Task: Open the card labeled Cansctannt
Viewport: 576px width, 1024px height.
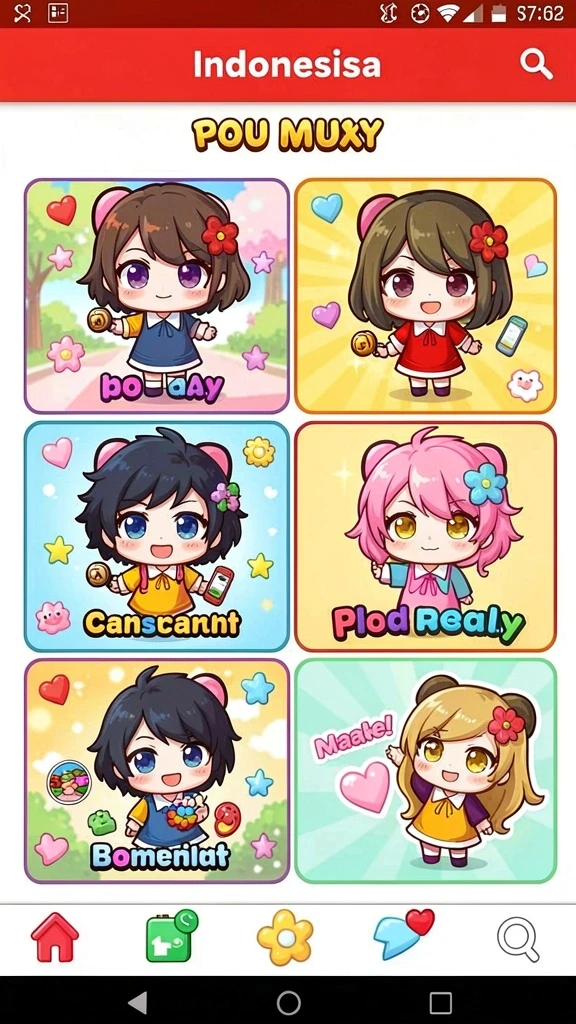Action: pos(157,536)
